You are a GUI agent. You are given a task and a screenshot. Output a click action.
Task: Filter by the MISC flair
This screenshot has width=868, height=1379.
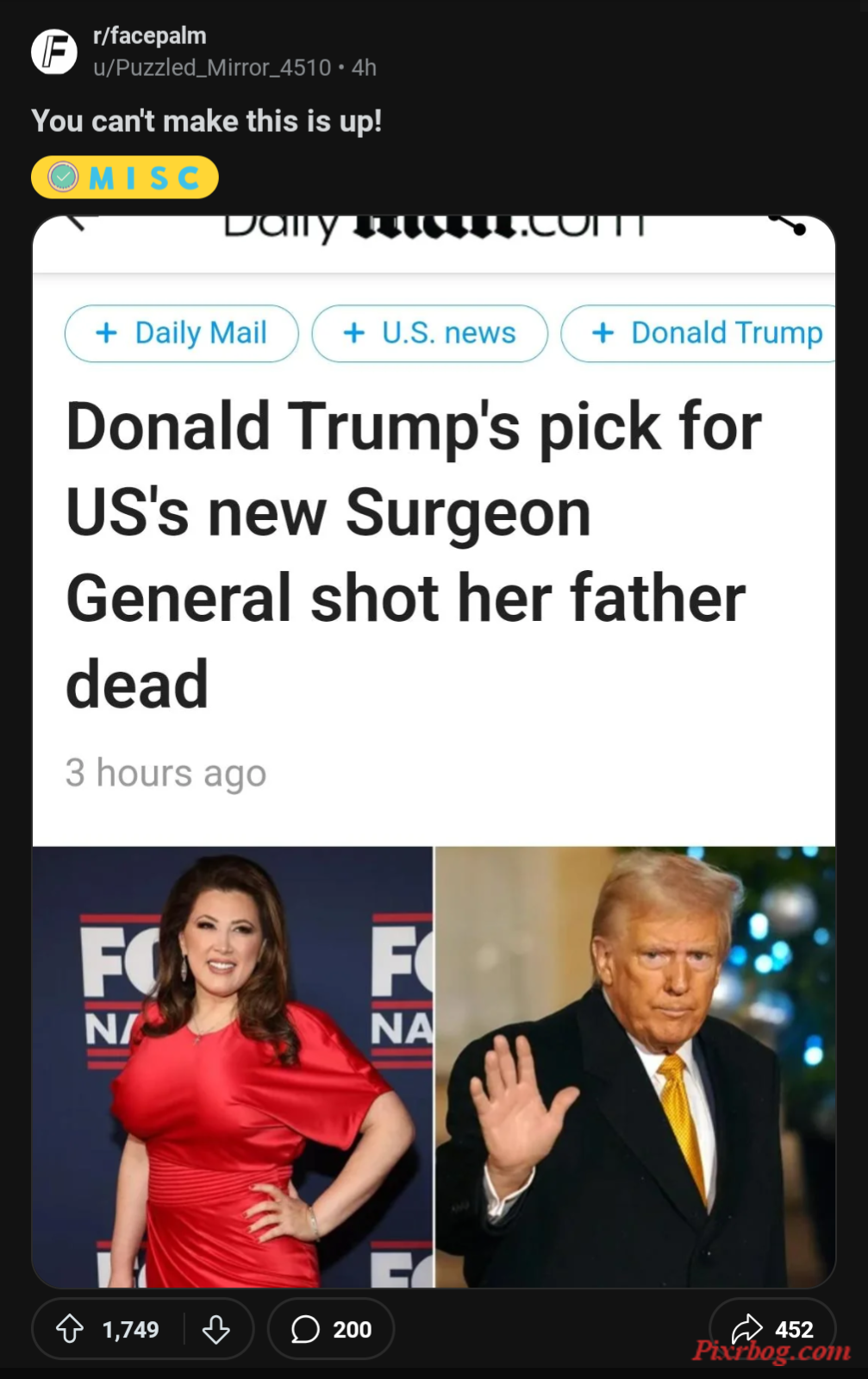(125, 178)
